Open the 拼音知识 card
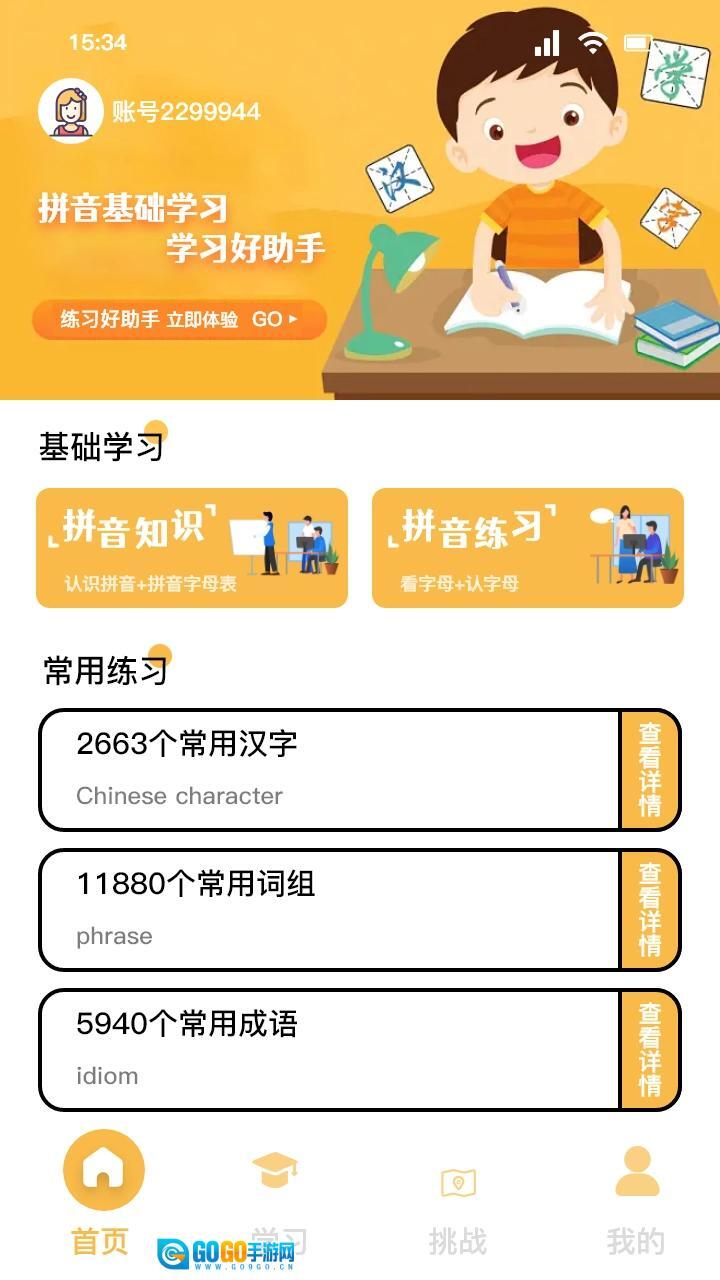The image size is (720, 1280). click(x=192, y=548)
